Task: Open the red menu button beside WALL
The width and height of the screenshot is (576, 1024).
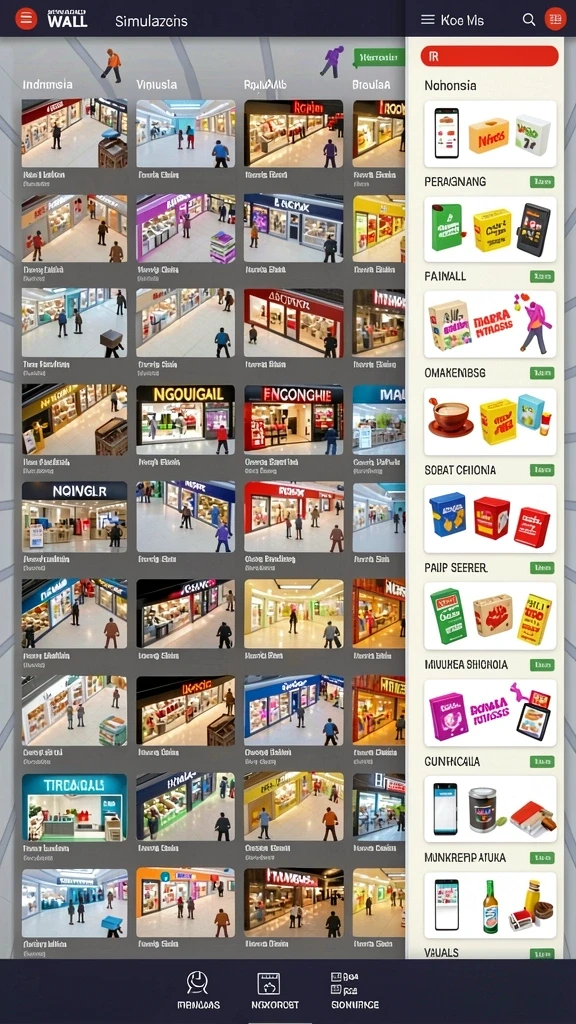Action: coord(26,18)
